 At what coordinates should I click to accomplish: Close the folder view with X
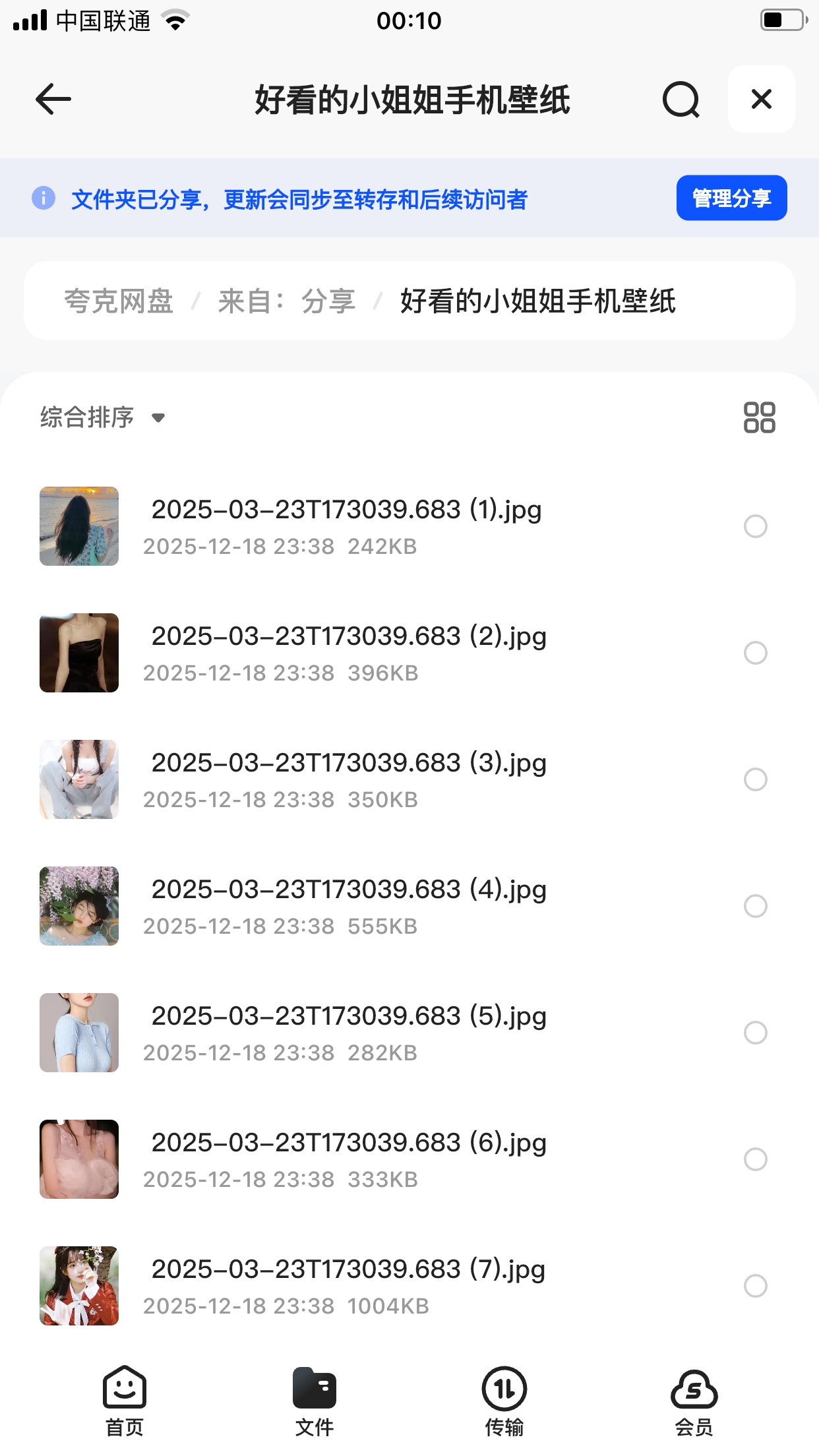pyautogui.click(x=761, y=100)
